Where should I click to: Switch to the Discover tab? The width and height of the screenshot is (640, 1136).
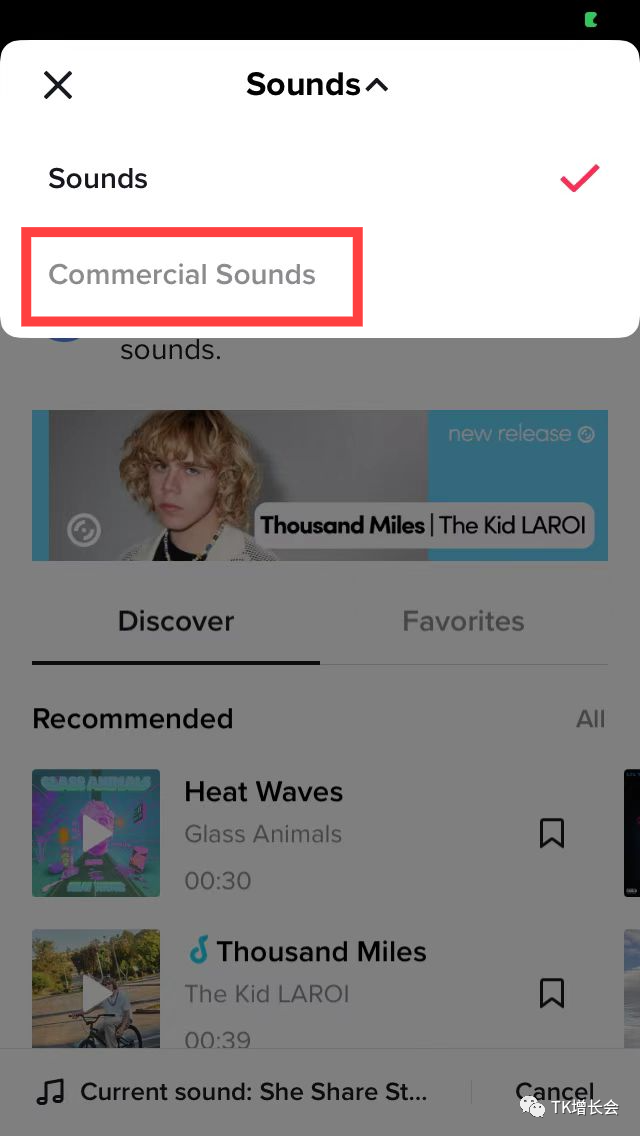click(x=176, y=621)
